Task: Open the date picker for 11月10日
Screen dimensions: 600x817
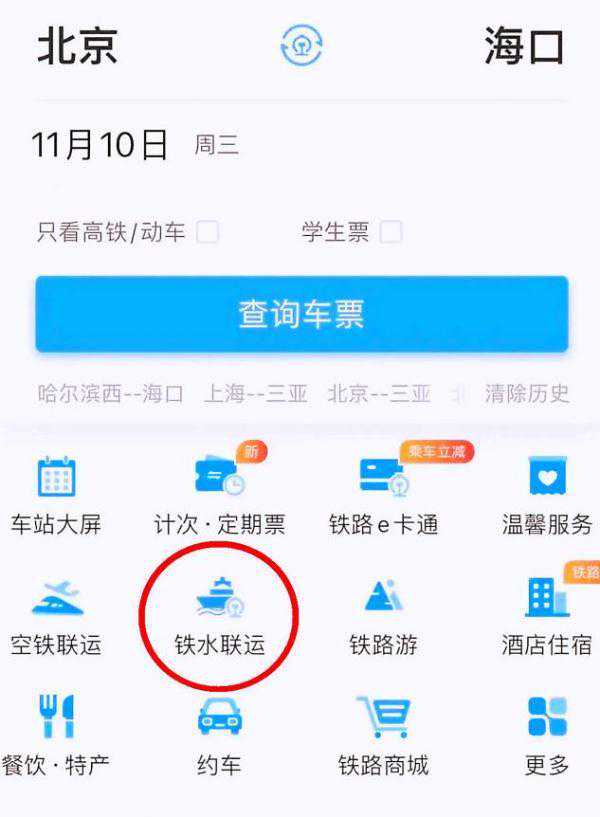Action: 100,146
